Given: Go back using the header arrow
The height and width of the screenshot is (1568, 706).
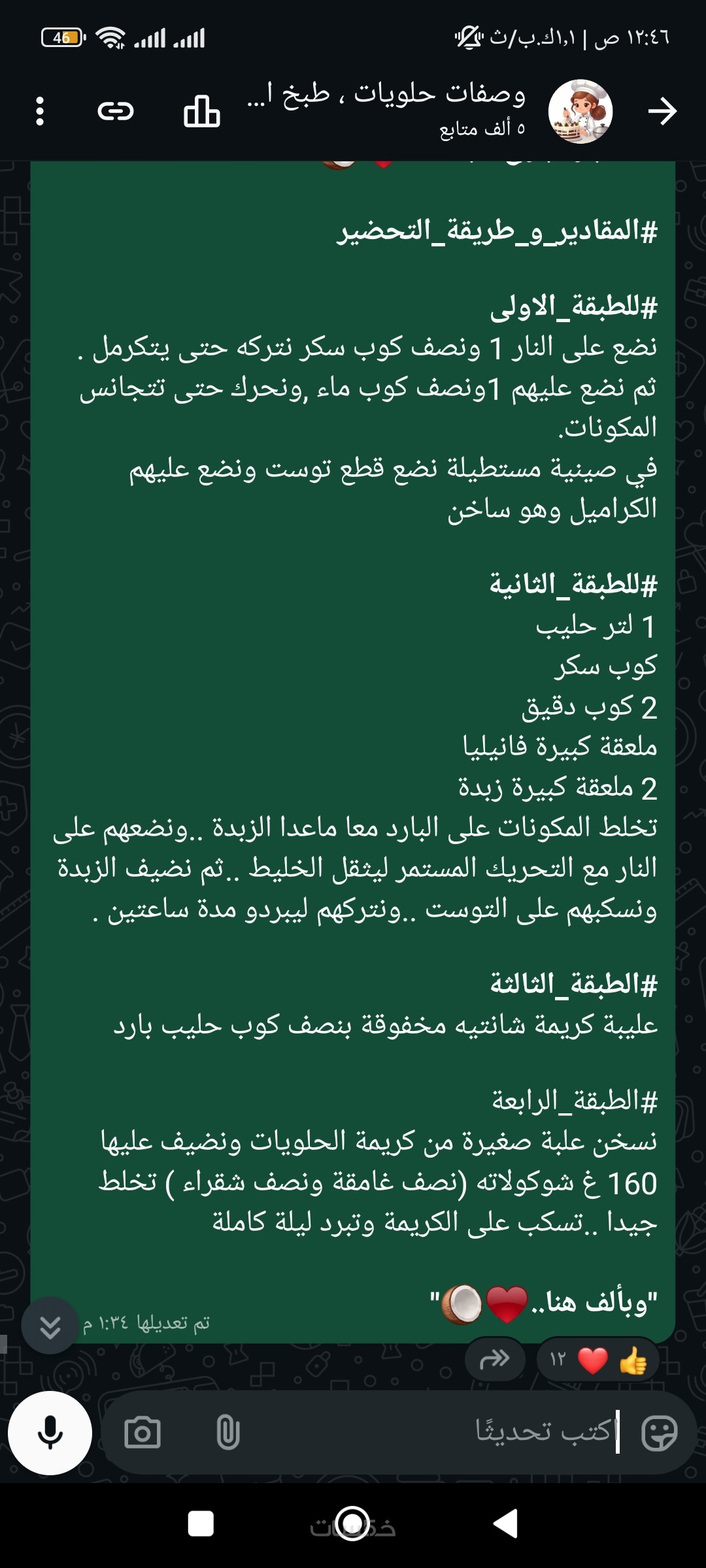Looking at the screenshot, I should click(x=662, y=111).
